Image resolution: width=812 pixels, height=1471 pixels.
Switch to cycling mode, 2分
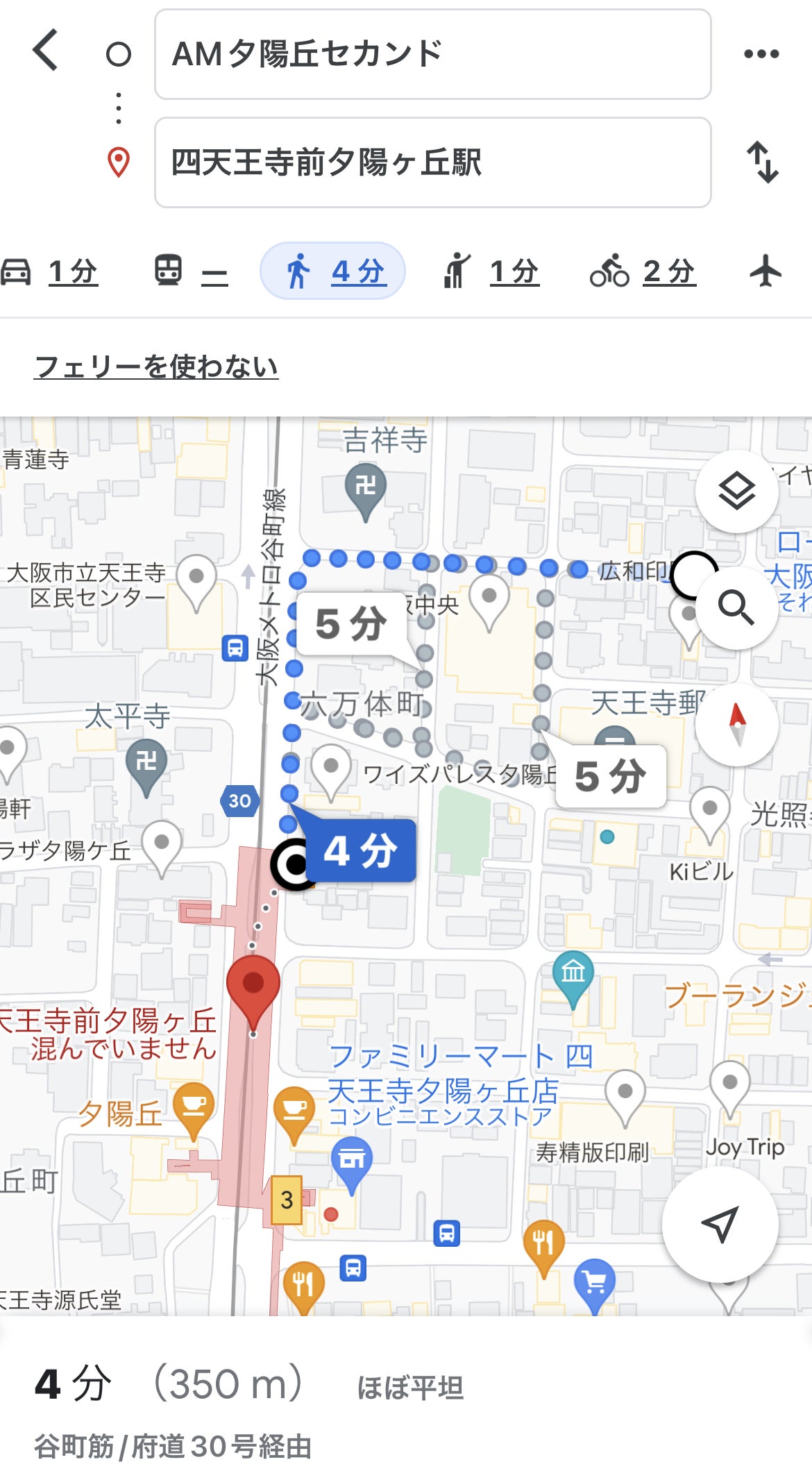coord(643,271)
